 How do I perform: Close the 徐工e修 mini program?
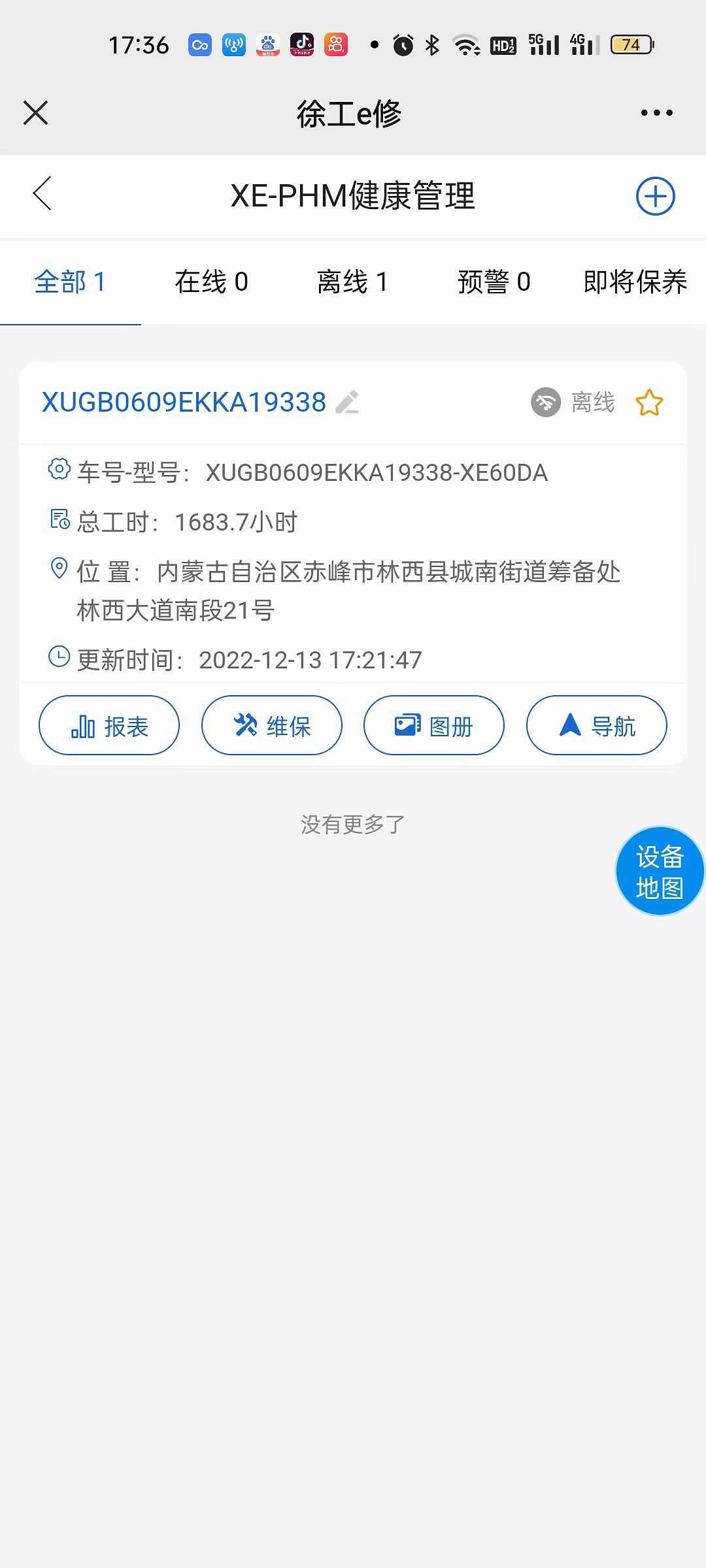[x=36, y=113]
